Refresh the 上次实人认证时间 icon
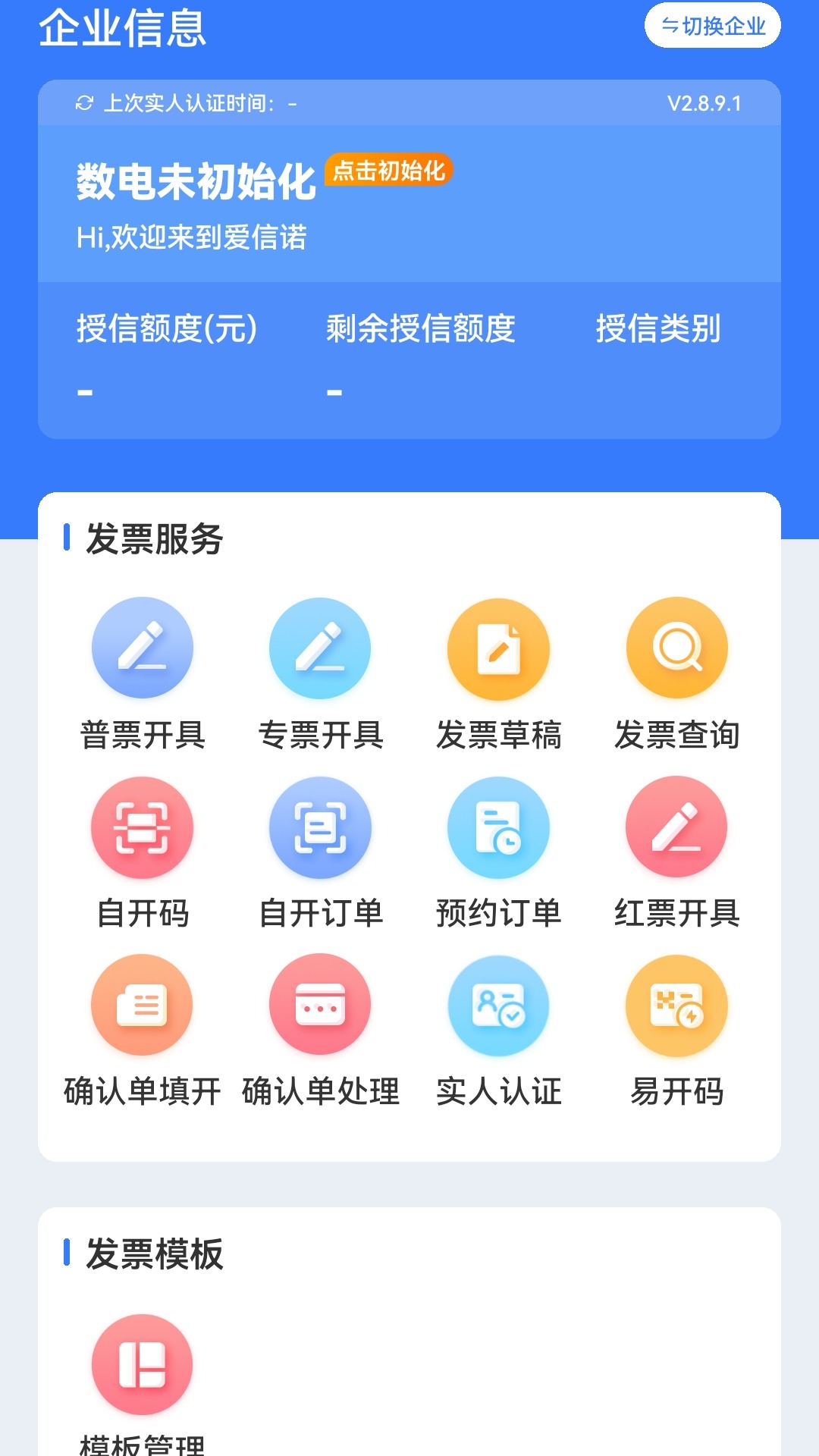 click(84, 103)
